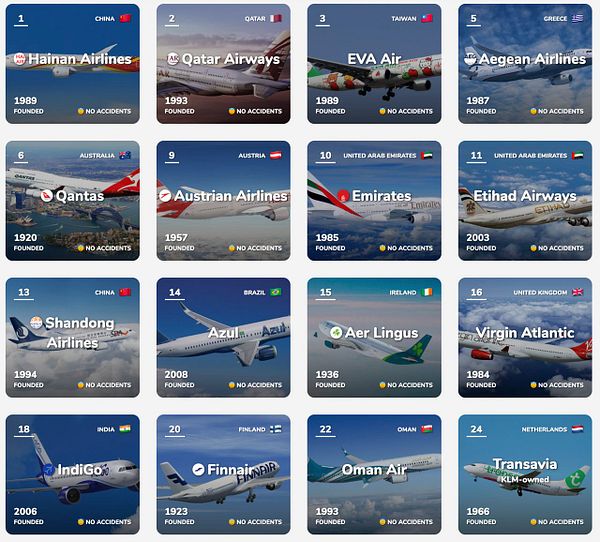600x542 pixels.
Task: Select the Emirates card
Action: (374, 200)
